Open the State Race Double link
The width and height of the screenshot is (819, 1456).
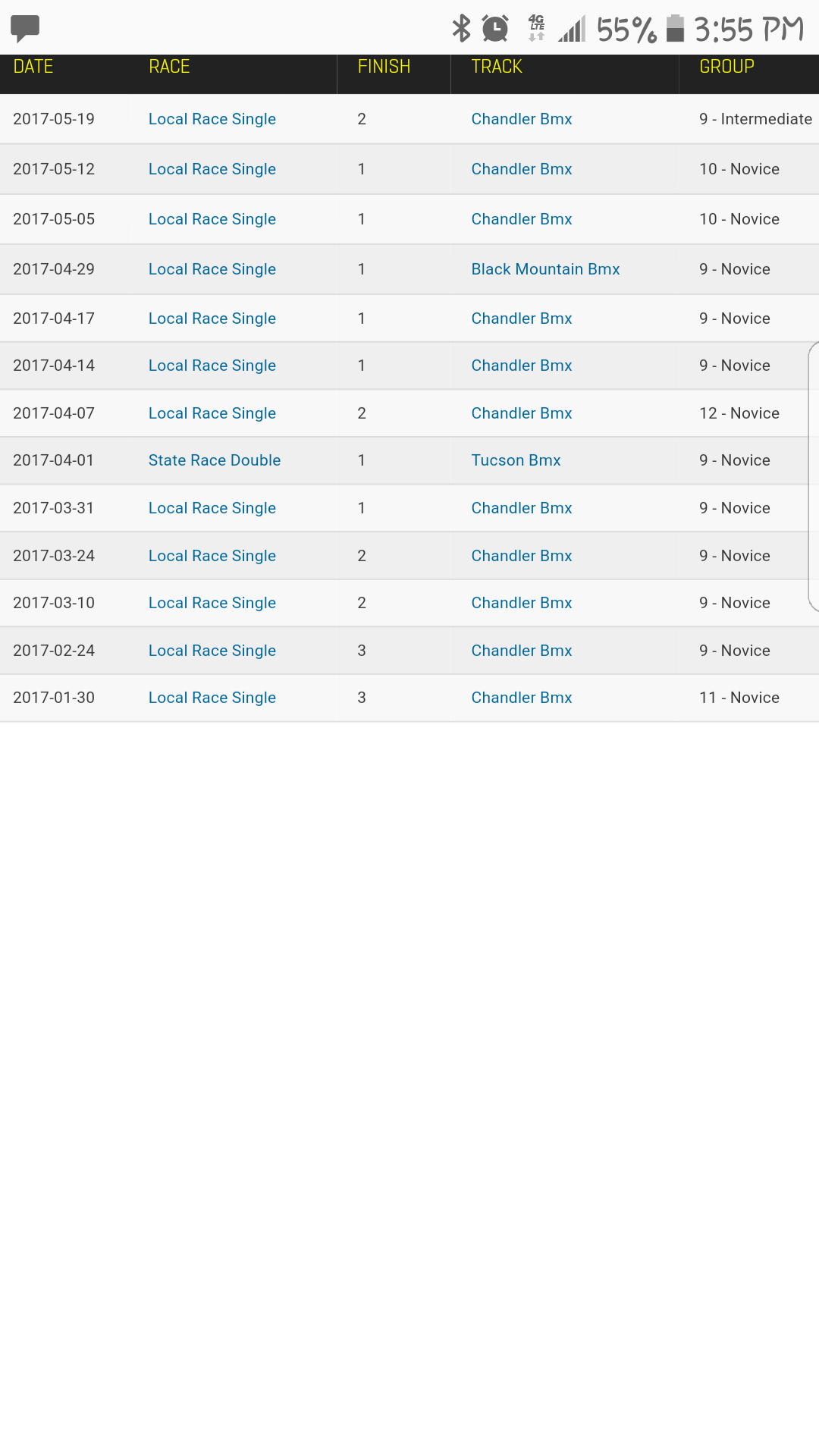(x=215, y=460)
